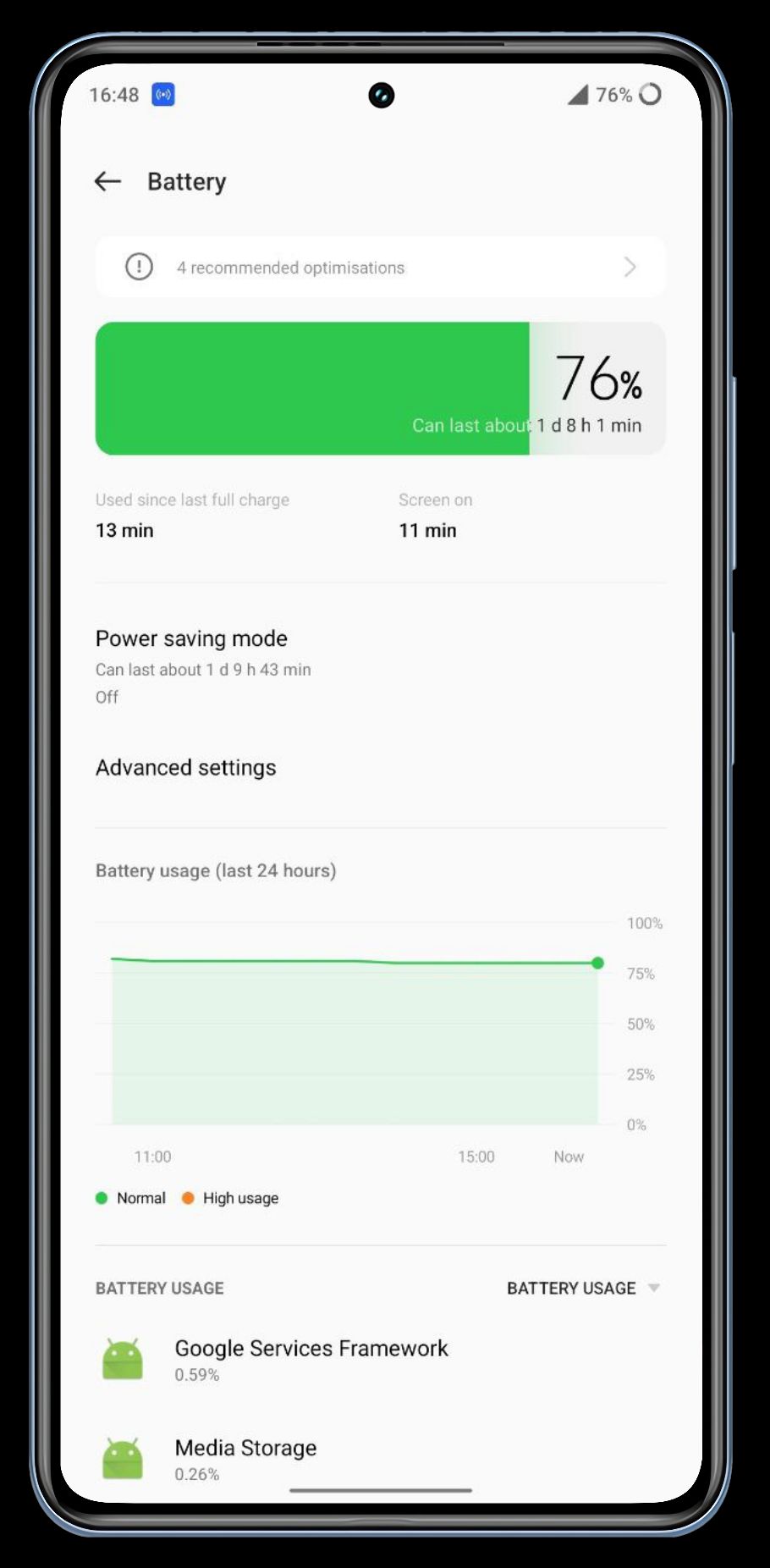Go back from Battery settings
The height and width of the screenshot is (1568, 770).
click(107, 181)
